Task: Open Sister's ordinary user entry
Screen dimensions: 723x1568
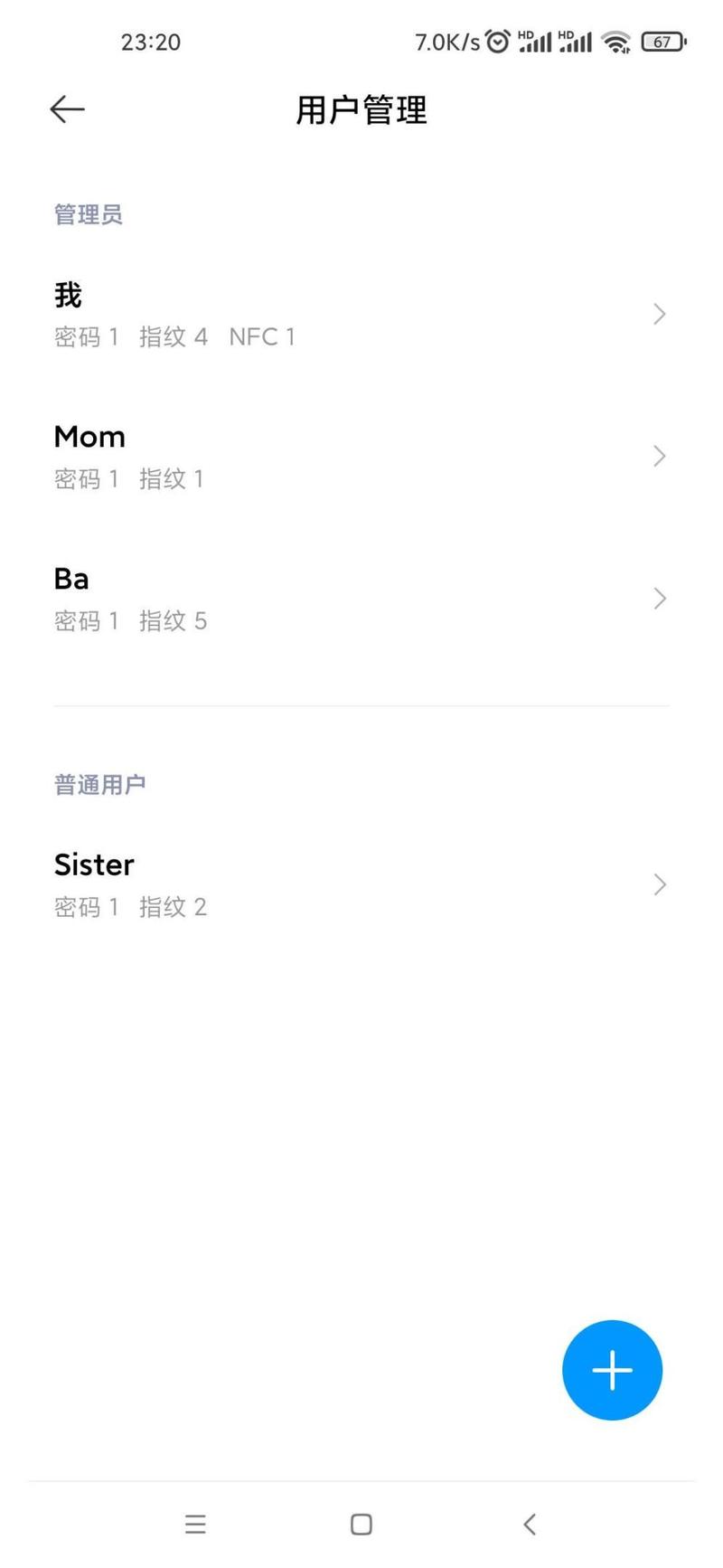Action: (361, 884)
